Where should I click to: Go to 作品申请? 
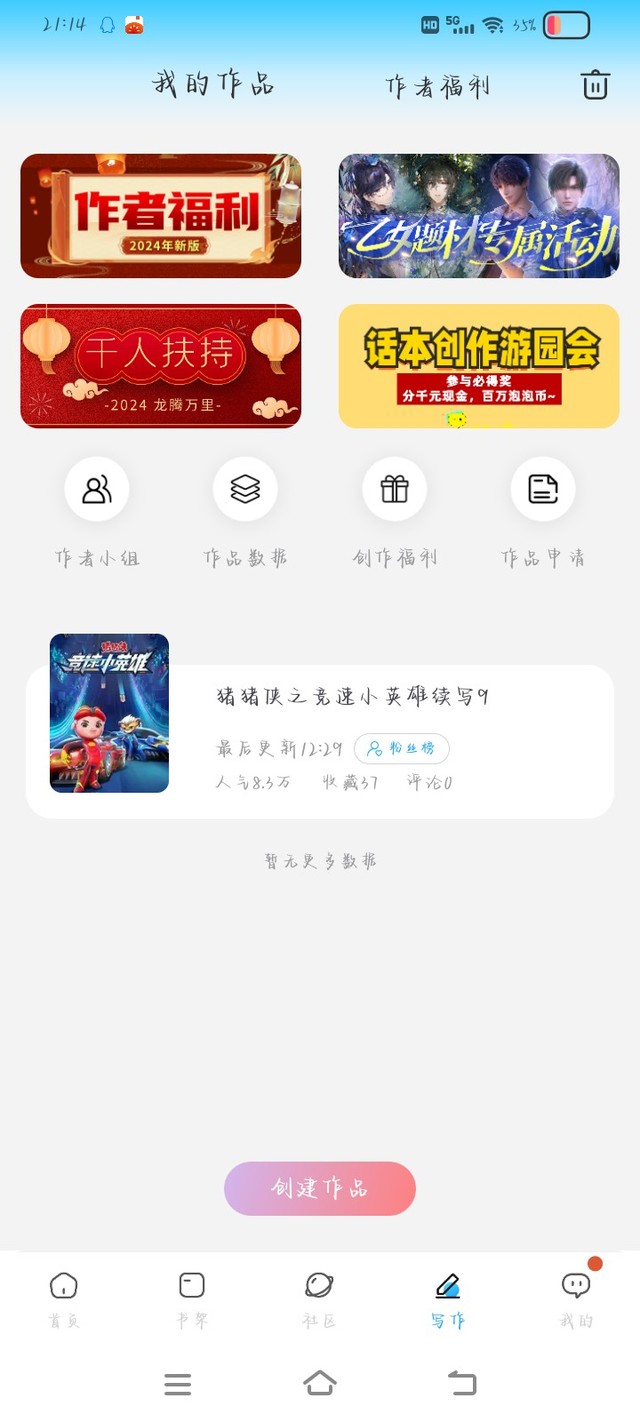[x=543, y=490]
